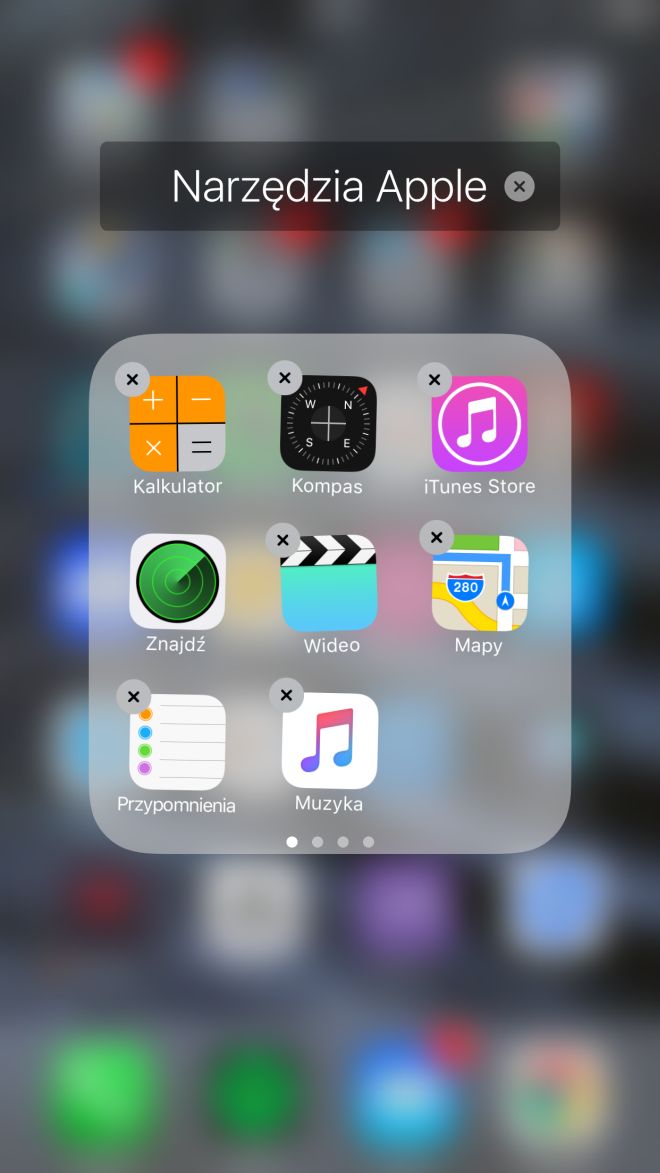Open the Wideo app
Viewport: 660px width, 1173px height.
(329, 582)
